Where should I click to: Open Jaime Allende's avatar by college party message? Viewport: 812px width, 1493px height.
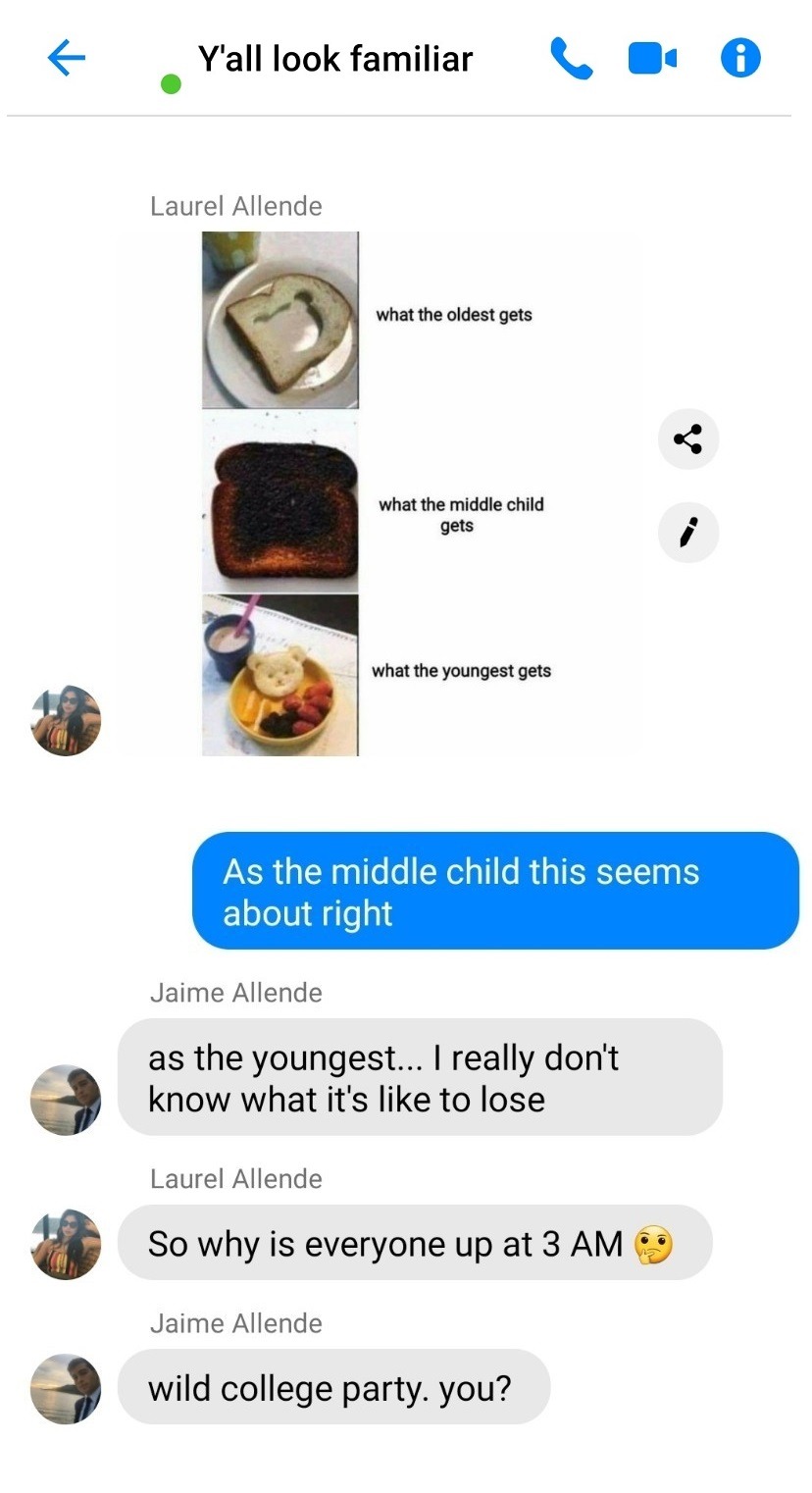[66, 1388]
